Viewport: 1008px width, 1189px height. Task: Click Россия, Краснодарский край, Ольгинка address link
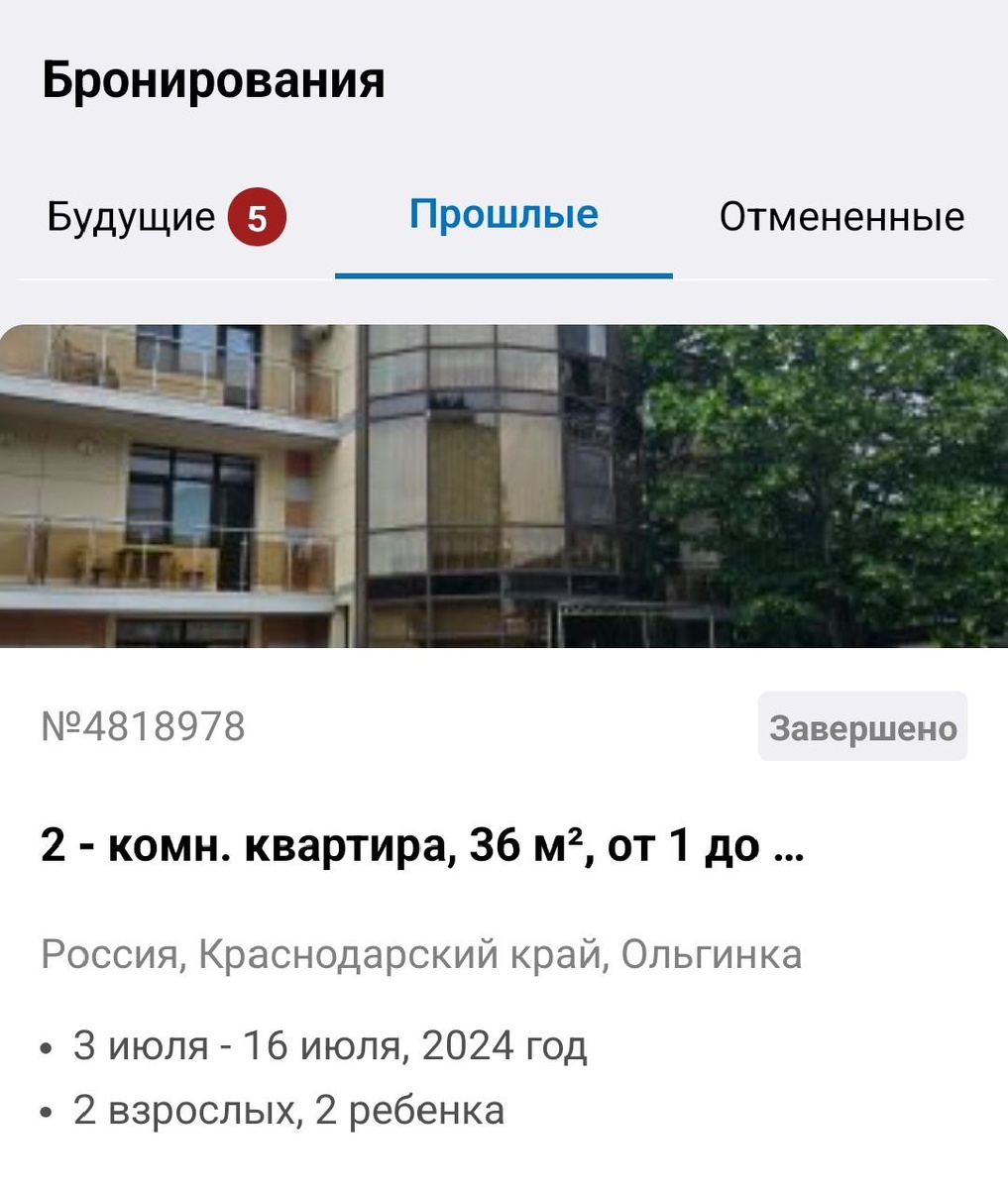421,954
